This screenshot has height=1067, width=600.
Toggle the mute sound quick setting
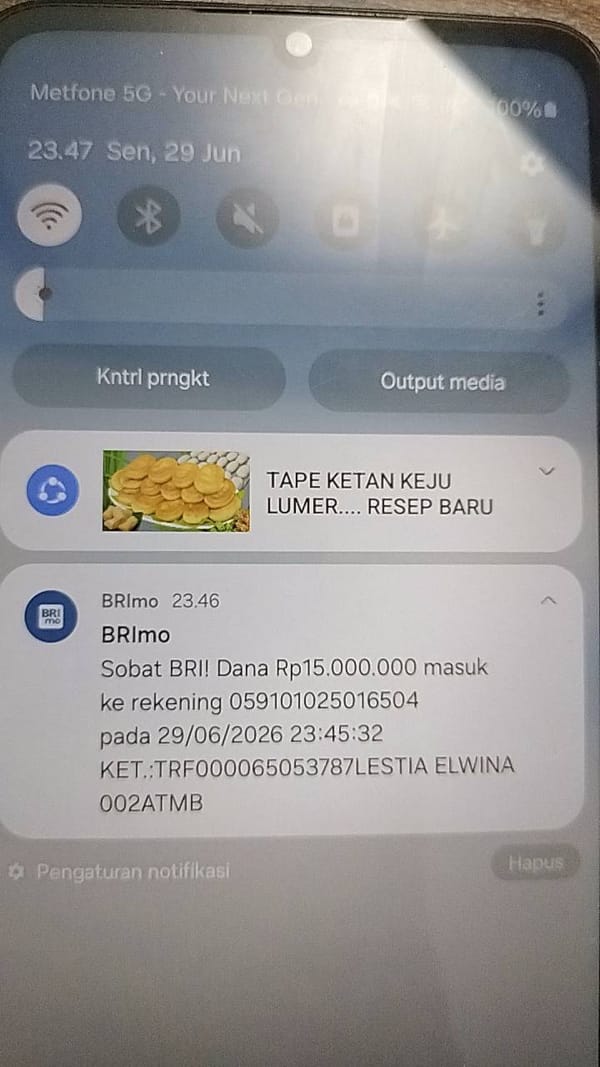pos(247,219)
